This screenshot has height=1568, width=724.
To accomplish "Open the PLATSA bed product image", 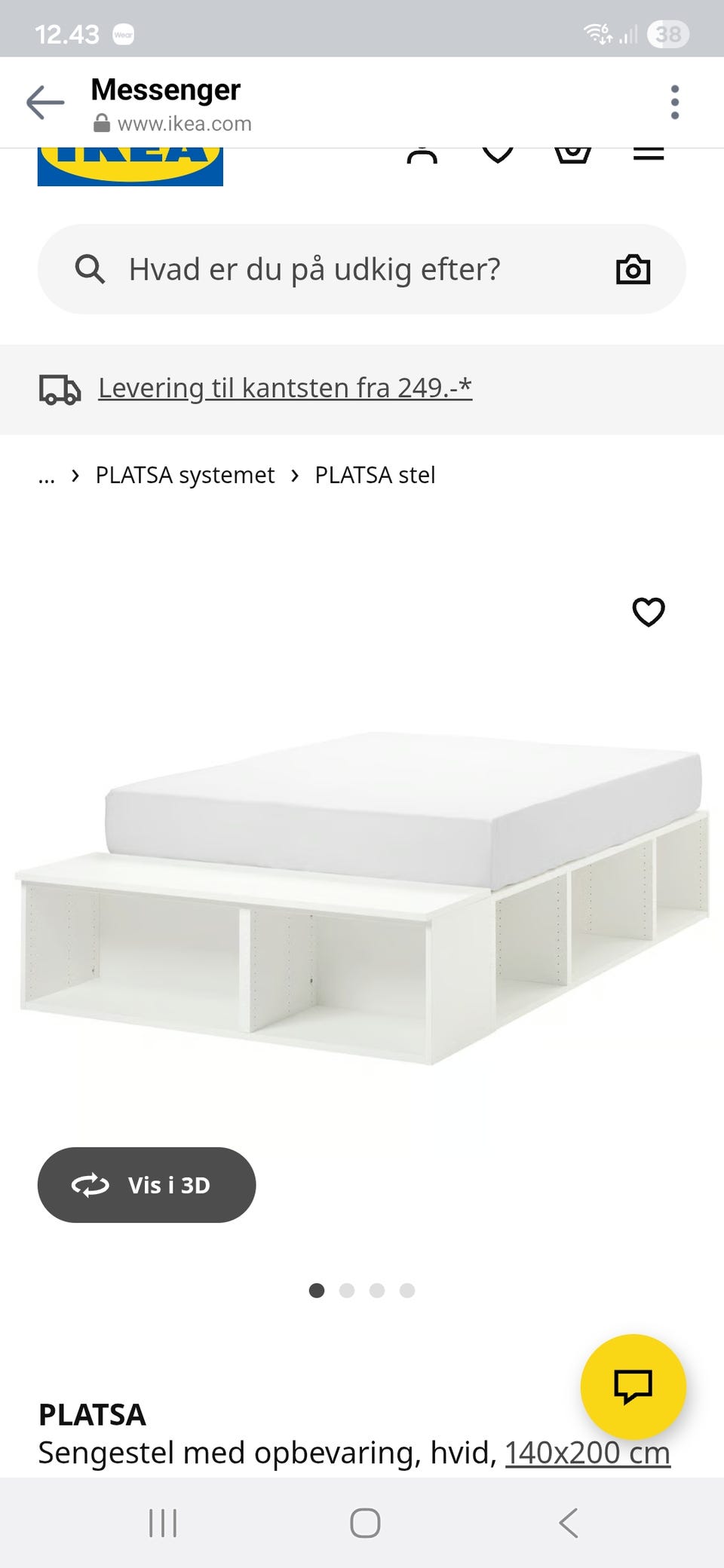I will (x=362, y=897).
